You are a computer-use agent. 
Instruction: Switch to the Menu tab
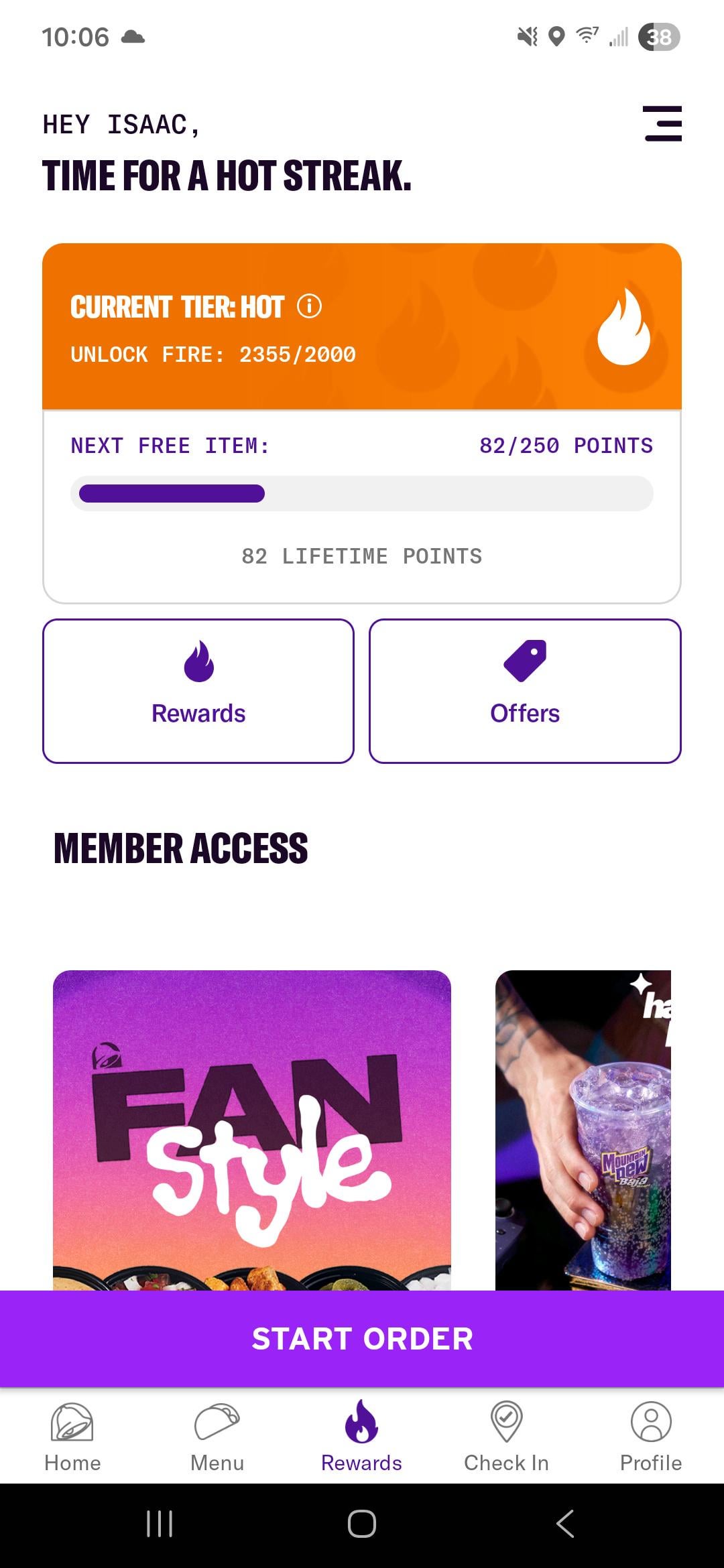pos(217,1435)
